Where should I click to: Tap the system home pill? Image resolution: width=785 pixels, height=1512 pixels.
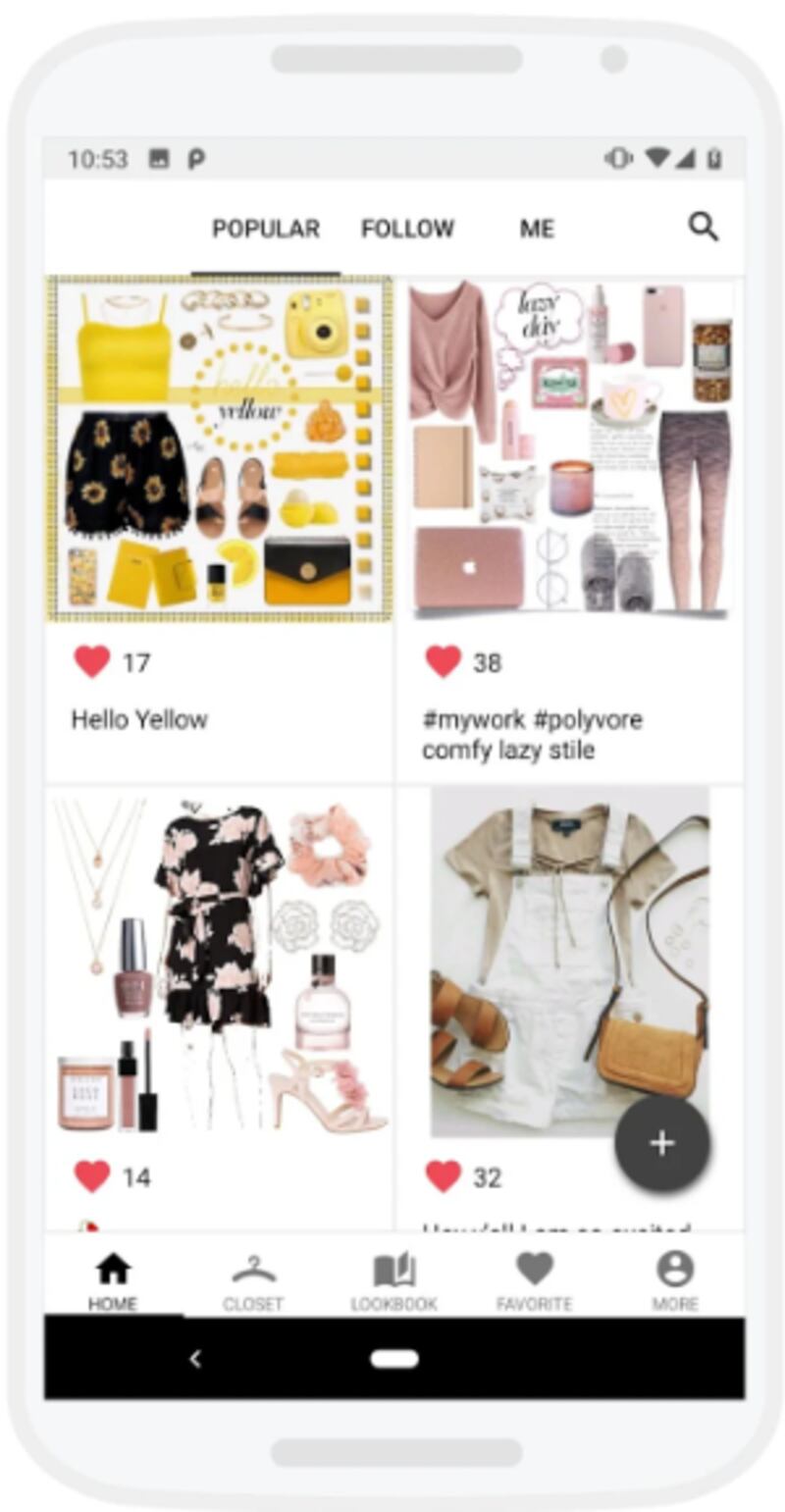[394, 1359]
